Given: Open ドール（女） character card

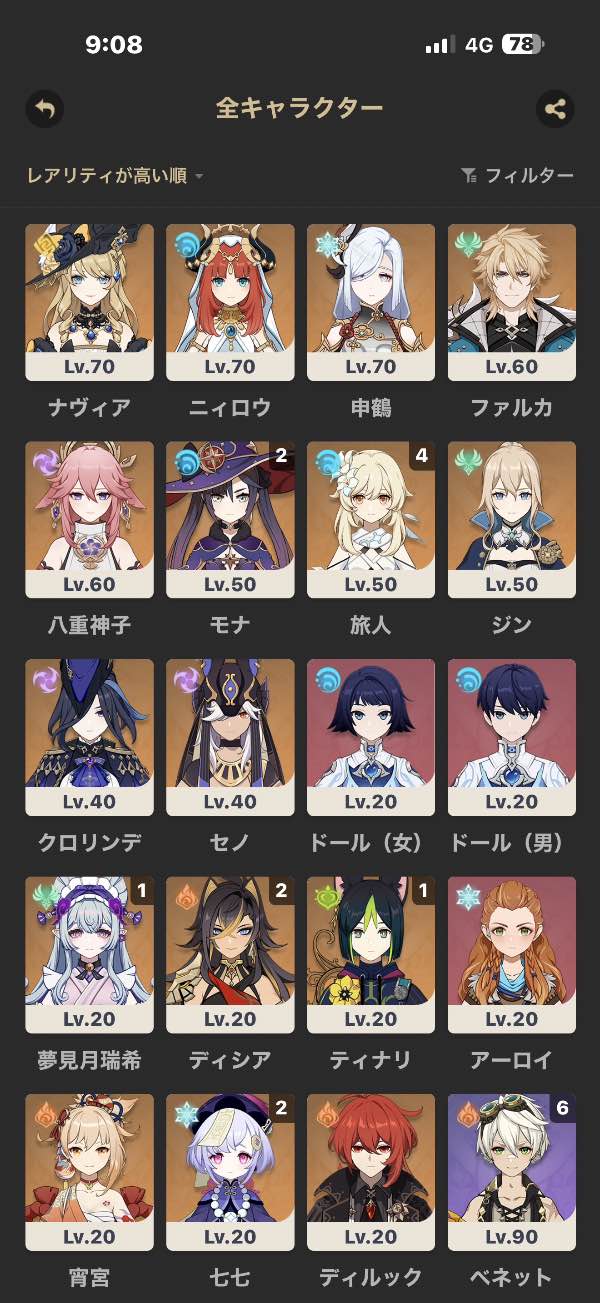Looking at the screenshot, I should pyautogui.click(x=371, y=737).
